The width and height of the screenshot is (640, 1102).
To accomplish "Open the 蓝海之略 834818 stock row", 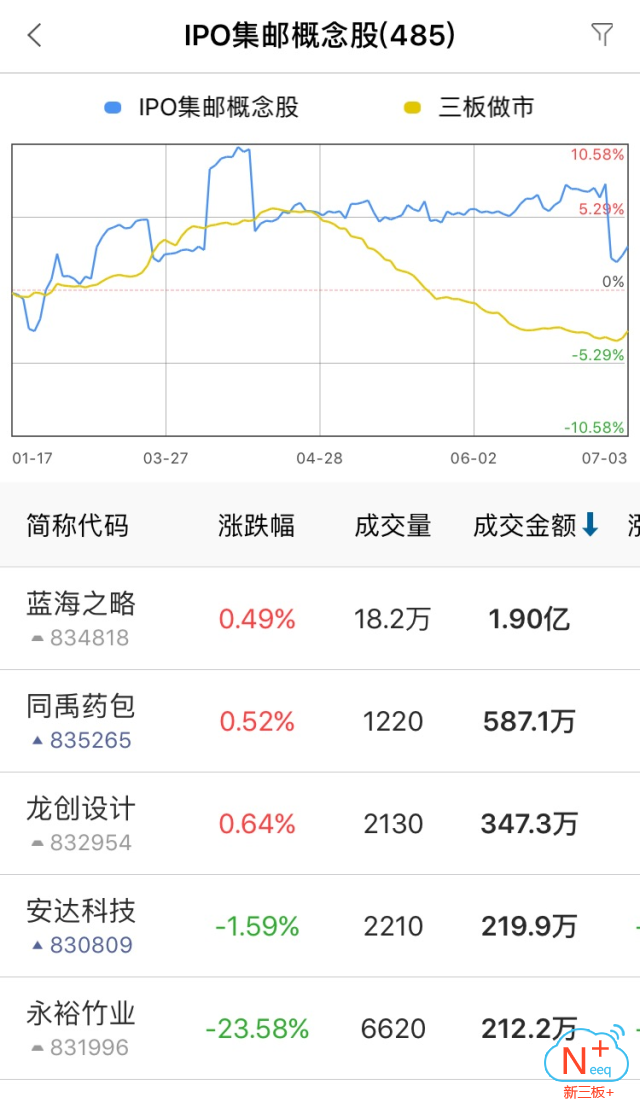I will (x=320, y=618).
